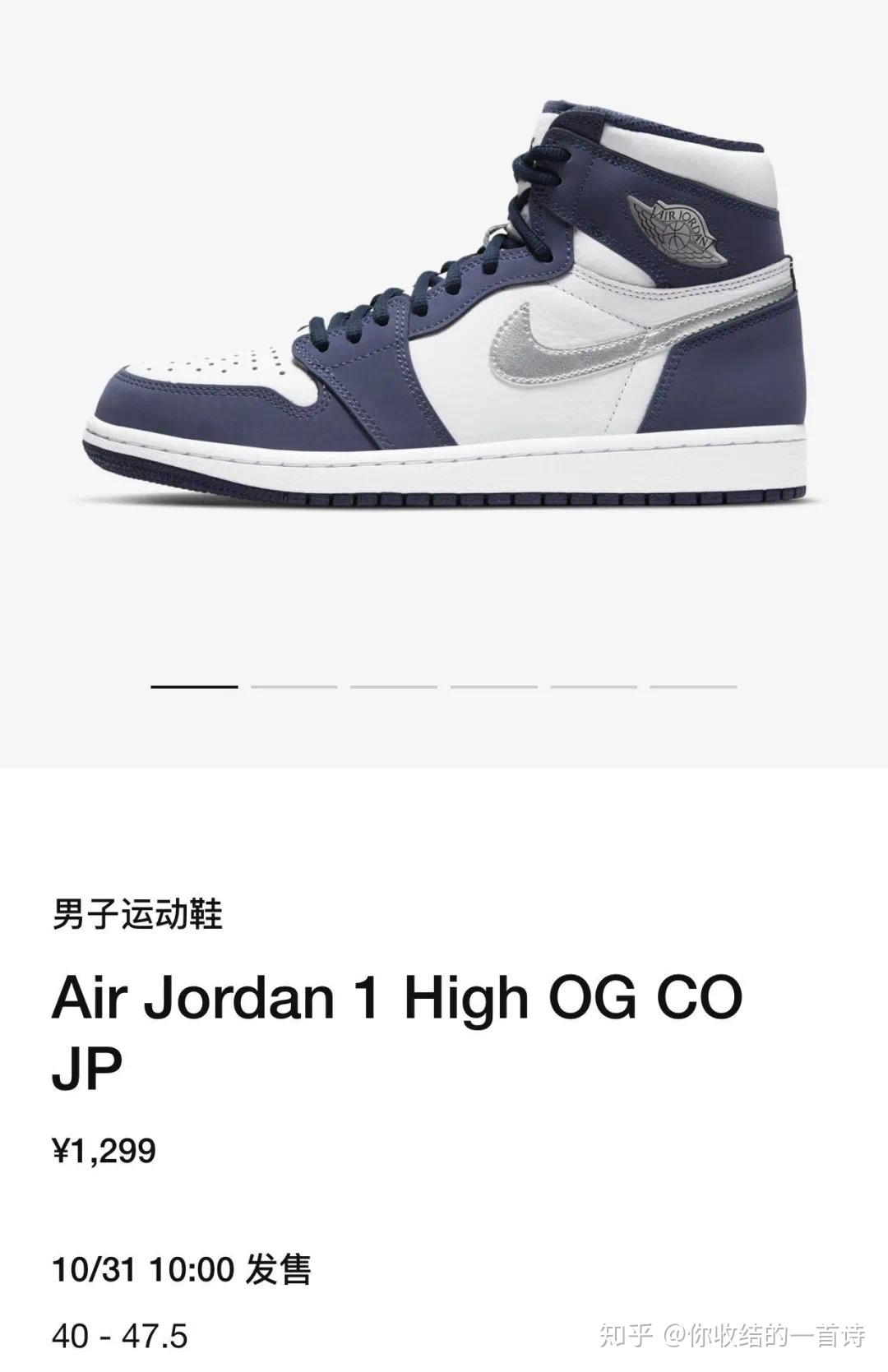Screen dimensions: 888x1372
Task: Select the last image indicator segment
Action: pos(693,686)
